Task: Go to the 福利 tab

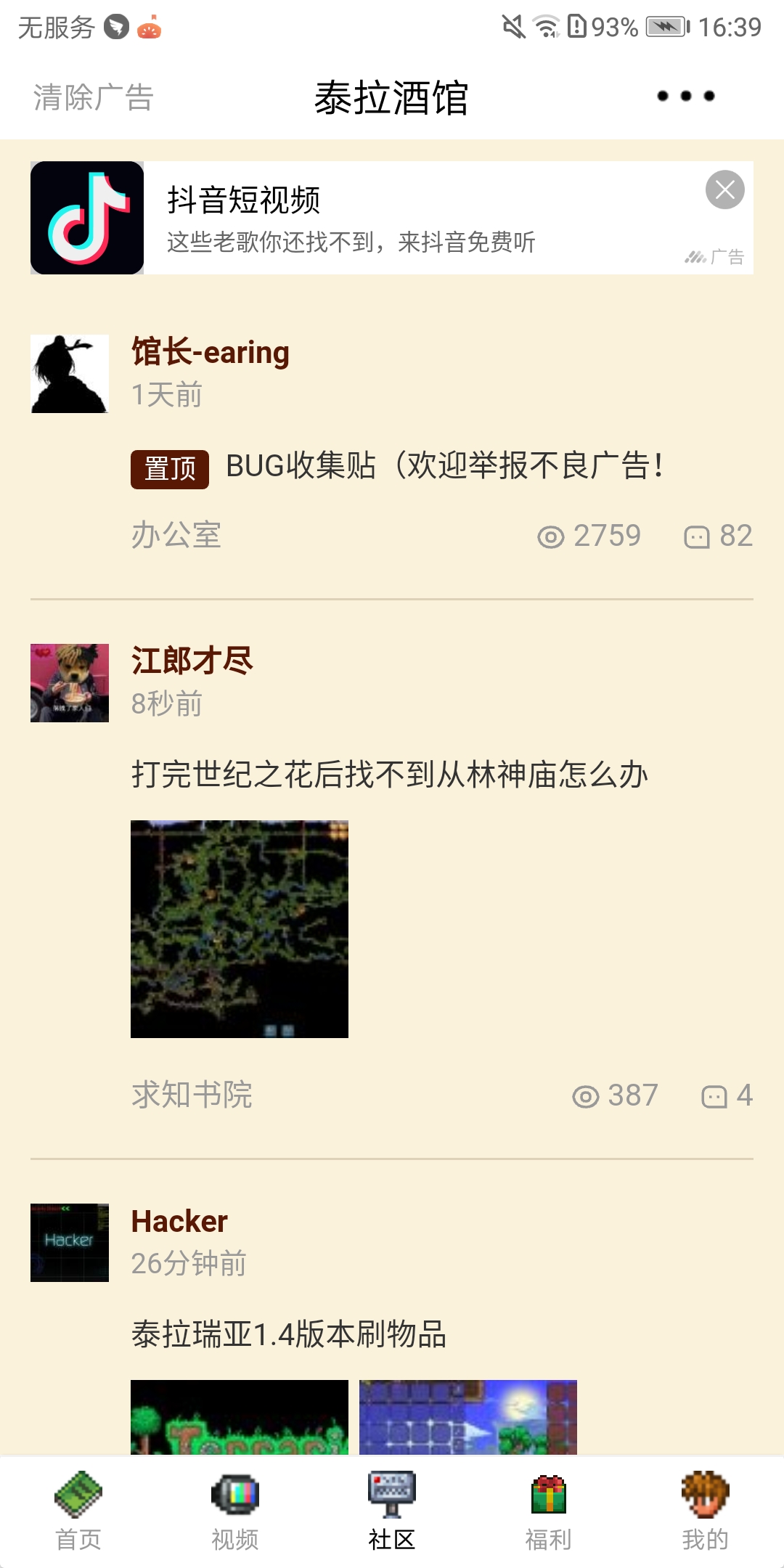Action: pos(549,1511)
